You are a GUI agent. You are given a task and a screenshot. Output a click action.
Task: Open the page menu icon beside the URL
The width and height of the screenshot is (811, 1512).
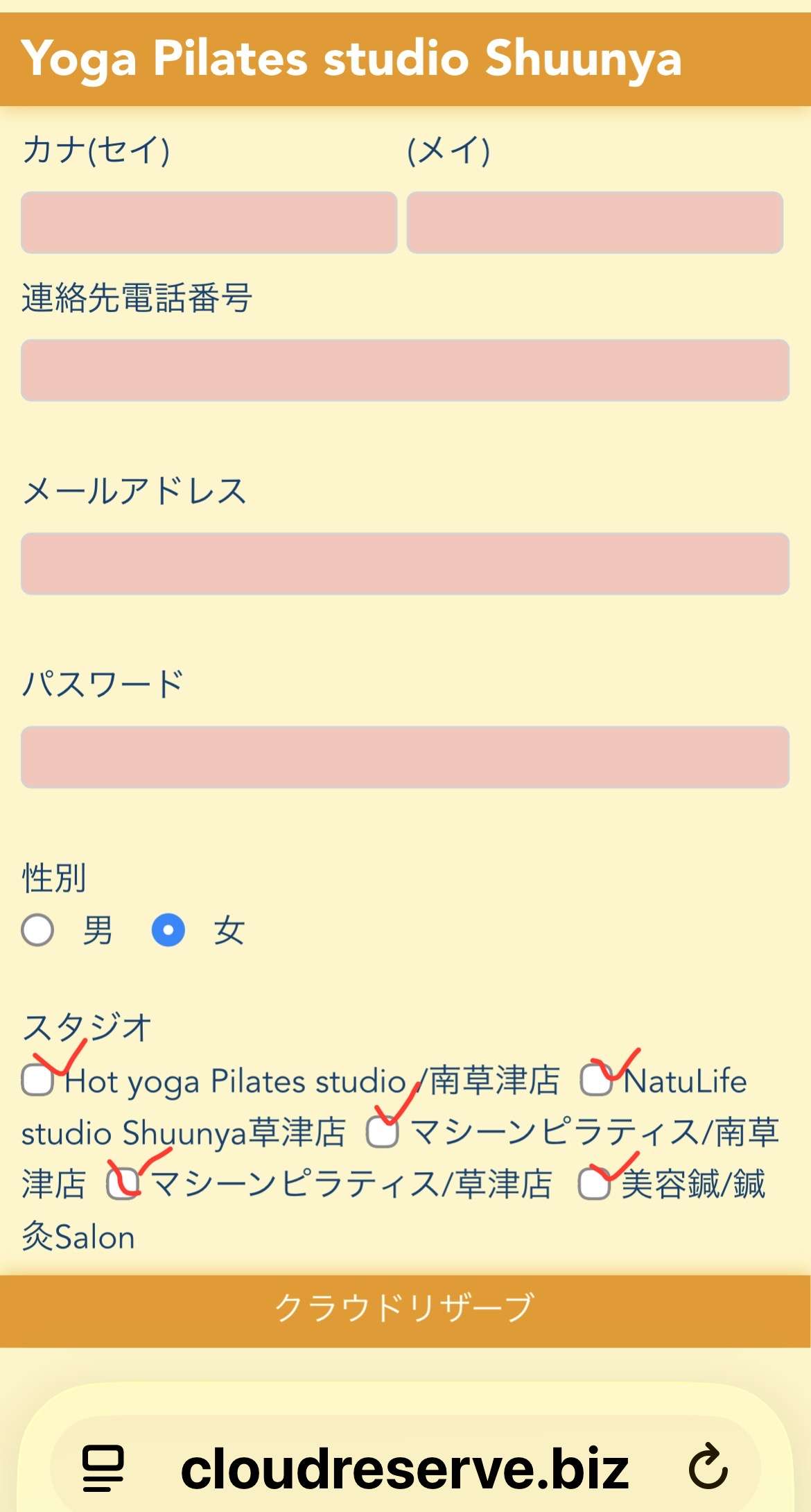point(103,1468)
